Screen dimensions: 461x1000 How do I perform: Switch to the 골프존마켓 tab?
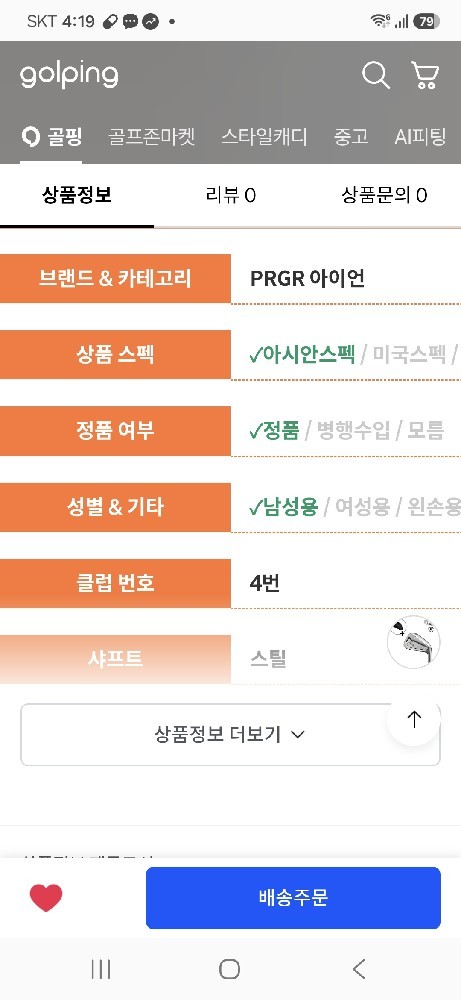point(151,136)
